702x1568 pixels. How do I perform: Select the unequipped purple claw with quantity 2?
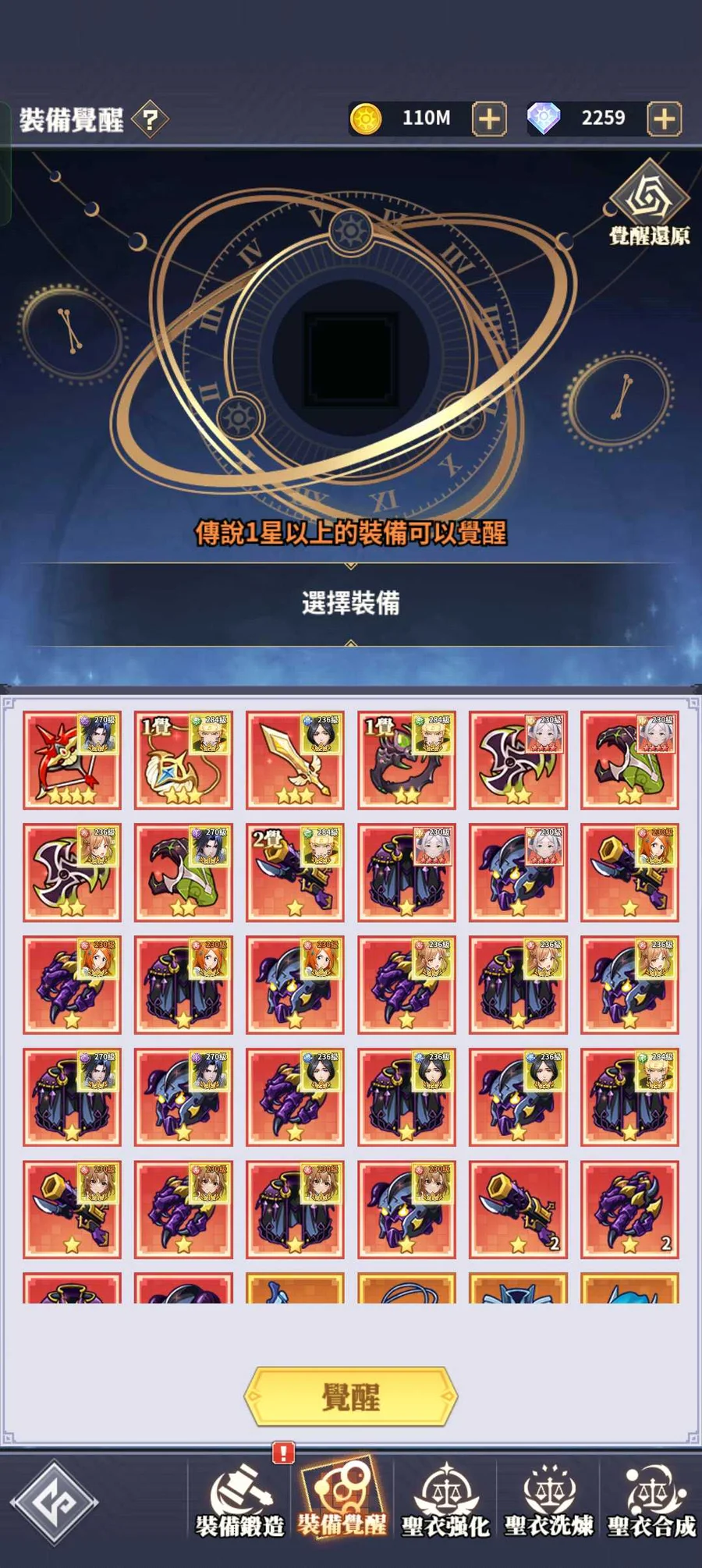click(629, 1208)
